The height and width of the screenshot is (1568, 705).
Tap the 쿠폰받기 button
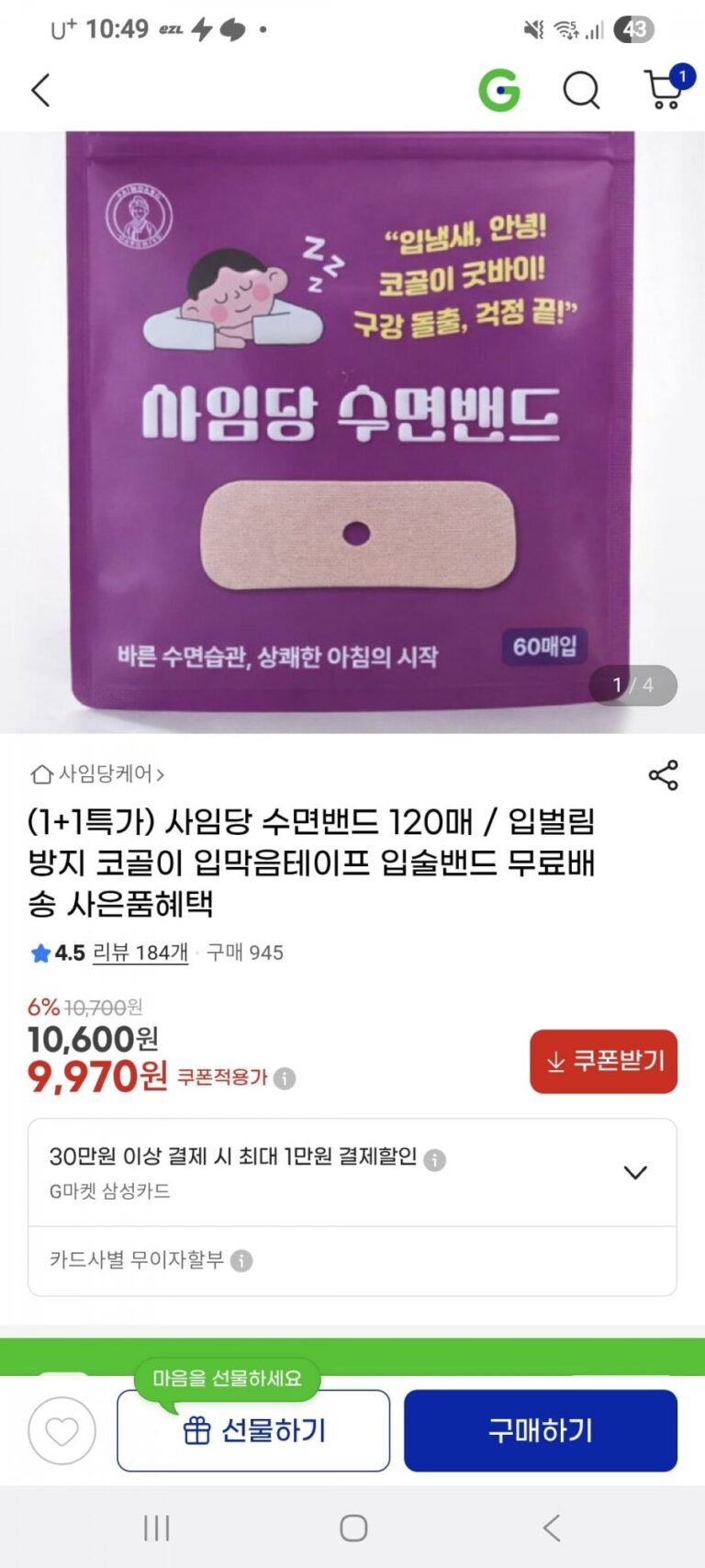pos(603,1061)
